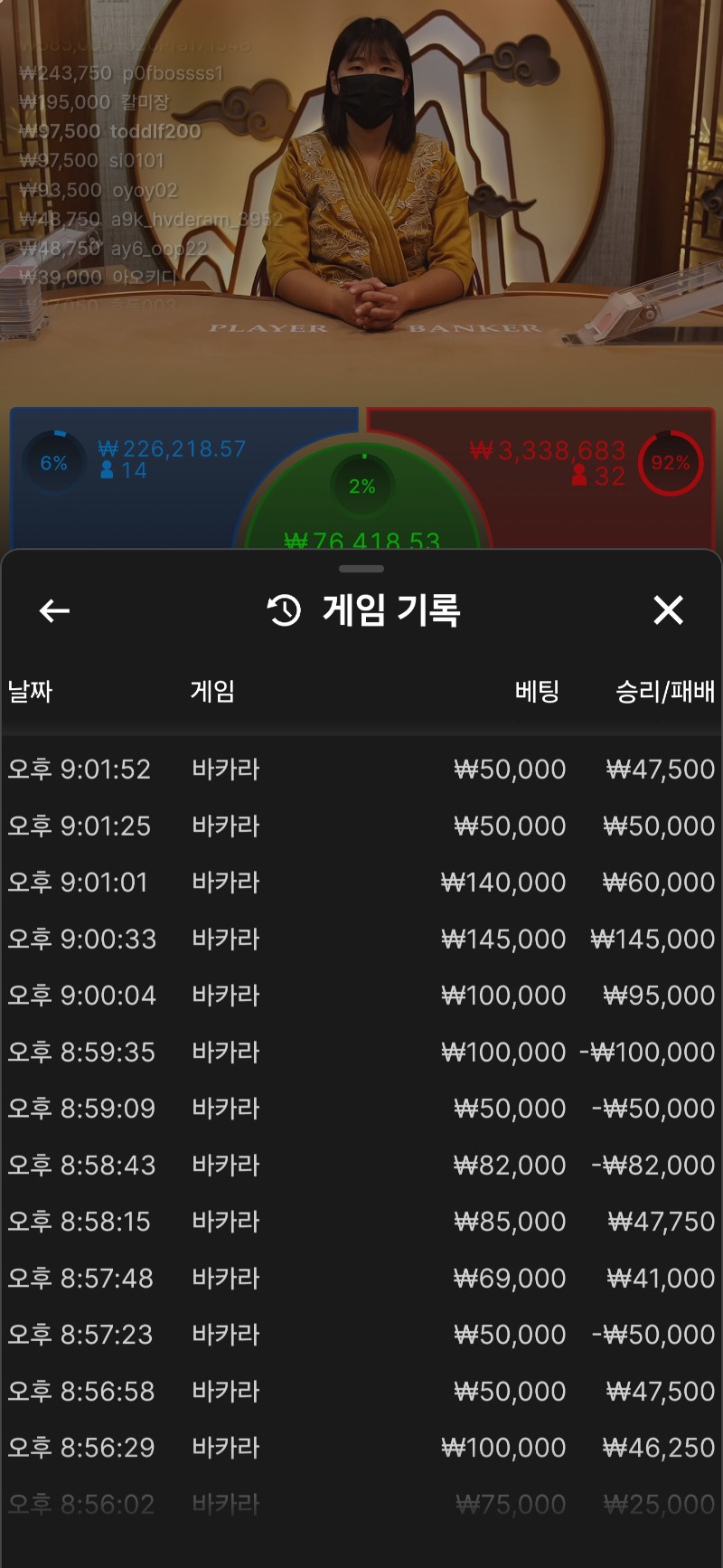Open the 오후 8:58:15 round record
The image size is (723, 1568).
(x=361, y=1222)
